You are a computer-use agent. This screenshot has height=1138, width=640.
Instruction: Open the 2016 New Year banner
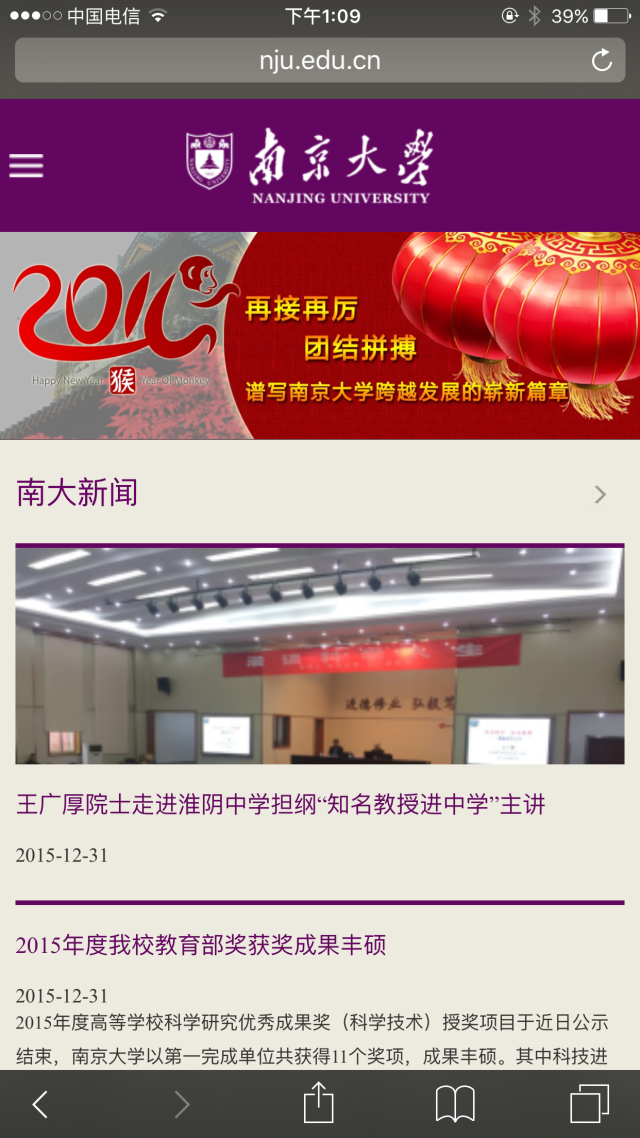320,336
